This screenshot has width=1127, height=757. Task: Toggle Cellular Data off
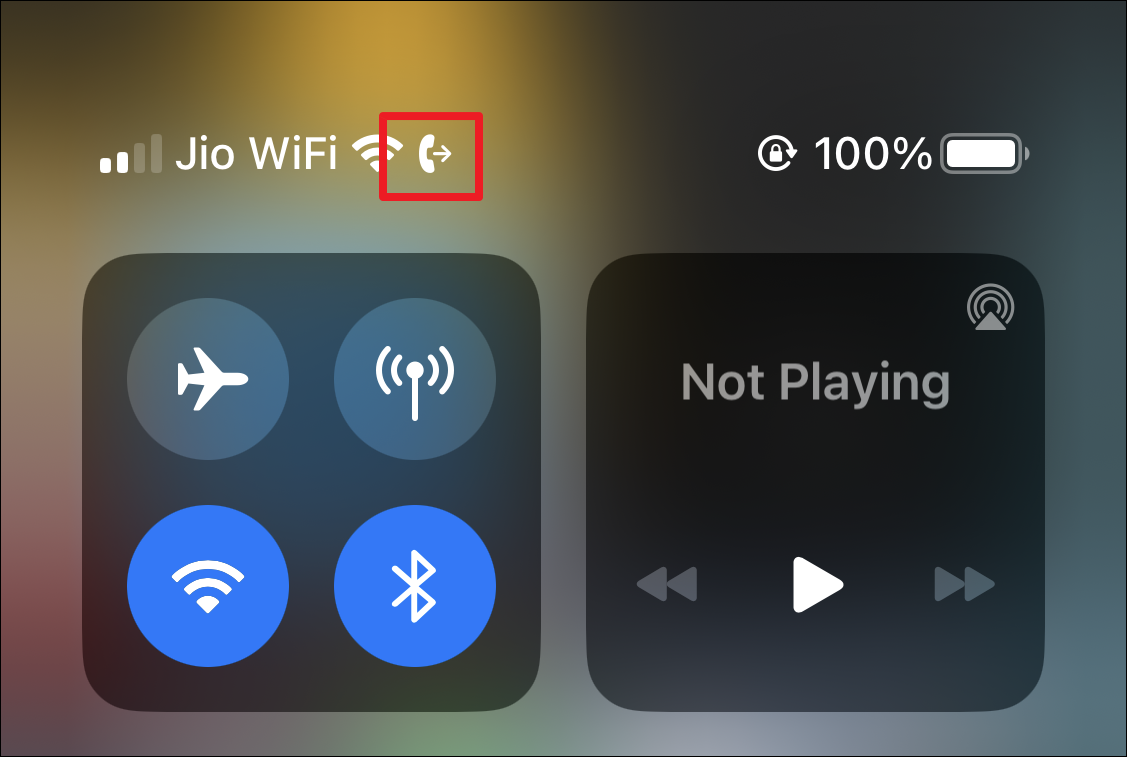414,378
